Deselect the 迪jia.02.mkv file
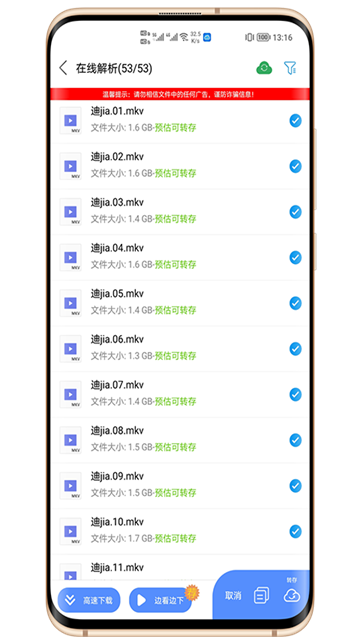Screen dimensions: 360x640 pyautogui.click(x=296, y=166)
